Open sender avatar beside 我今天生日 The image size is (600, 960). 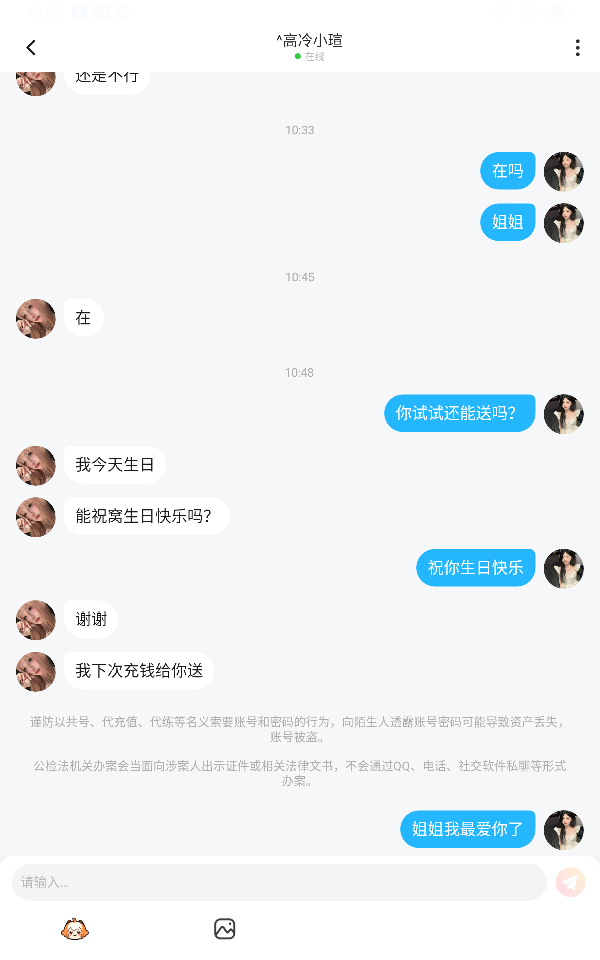pyautogui.click(x=36, y=465)
